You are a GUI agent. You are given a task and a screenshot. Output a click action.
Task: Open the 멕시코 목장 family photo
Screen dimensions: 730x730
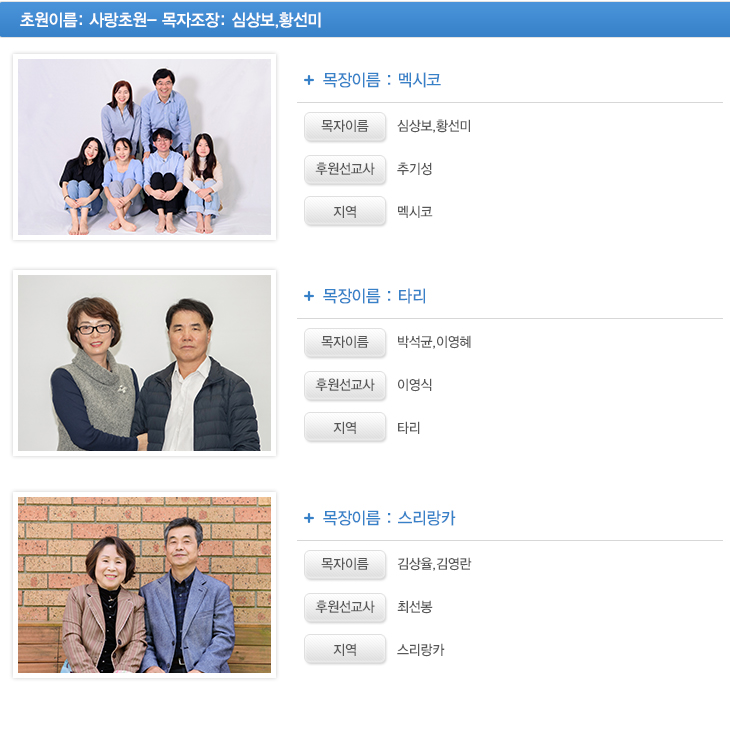(144, 147)
